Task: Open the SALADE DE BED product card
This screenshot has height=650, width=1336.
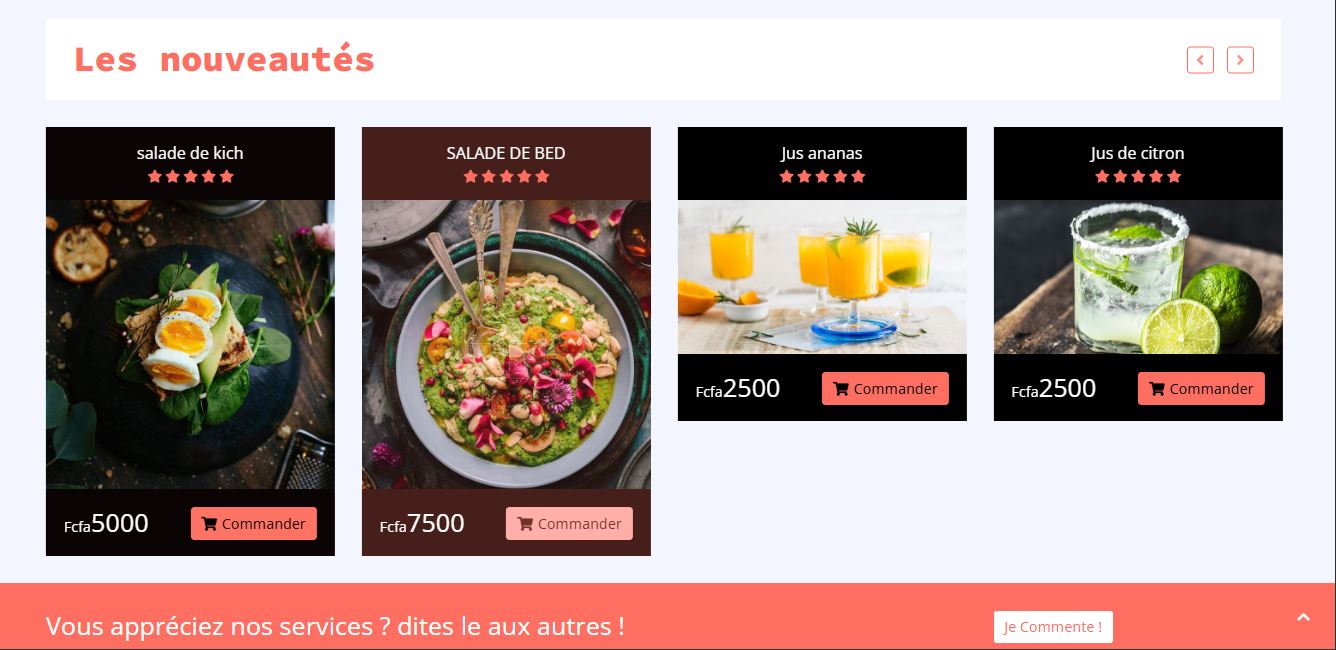Action: click(506, 344)
